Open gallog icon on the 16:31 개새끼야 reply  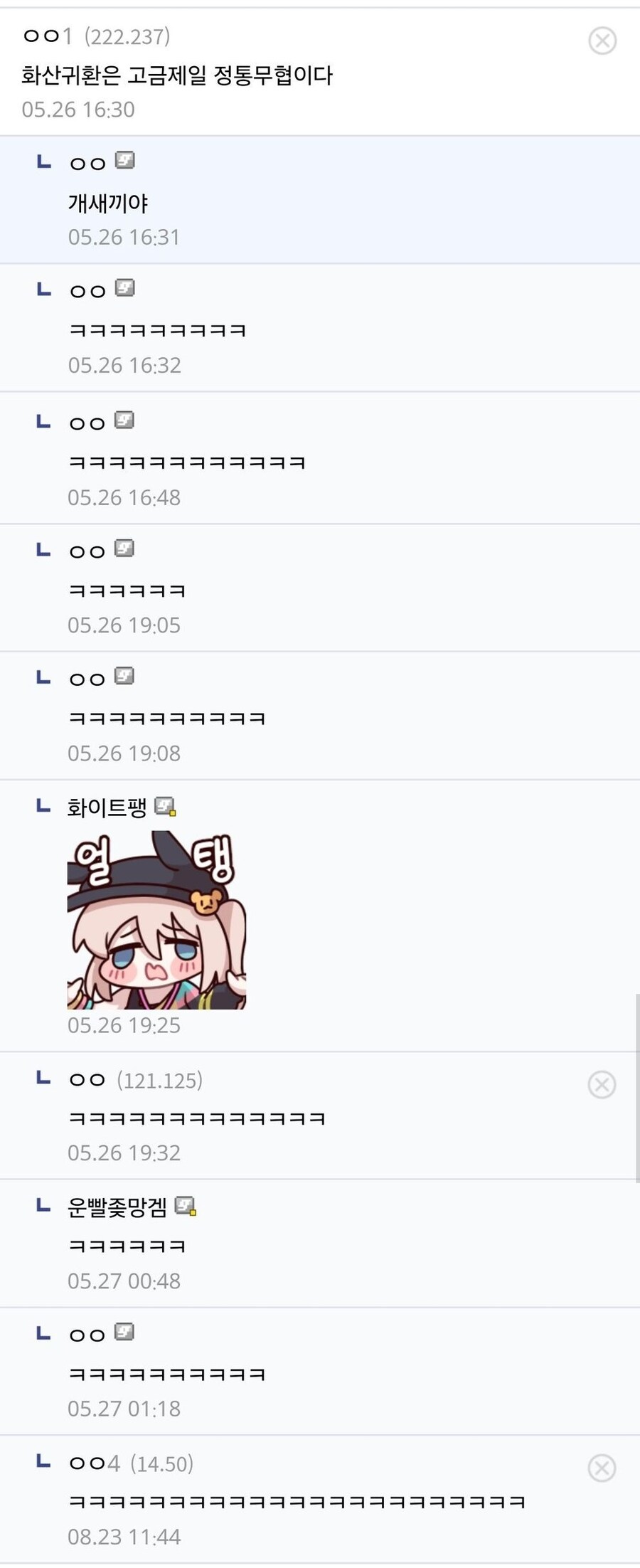tap(125, 161)
